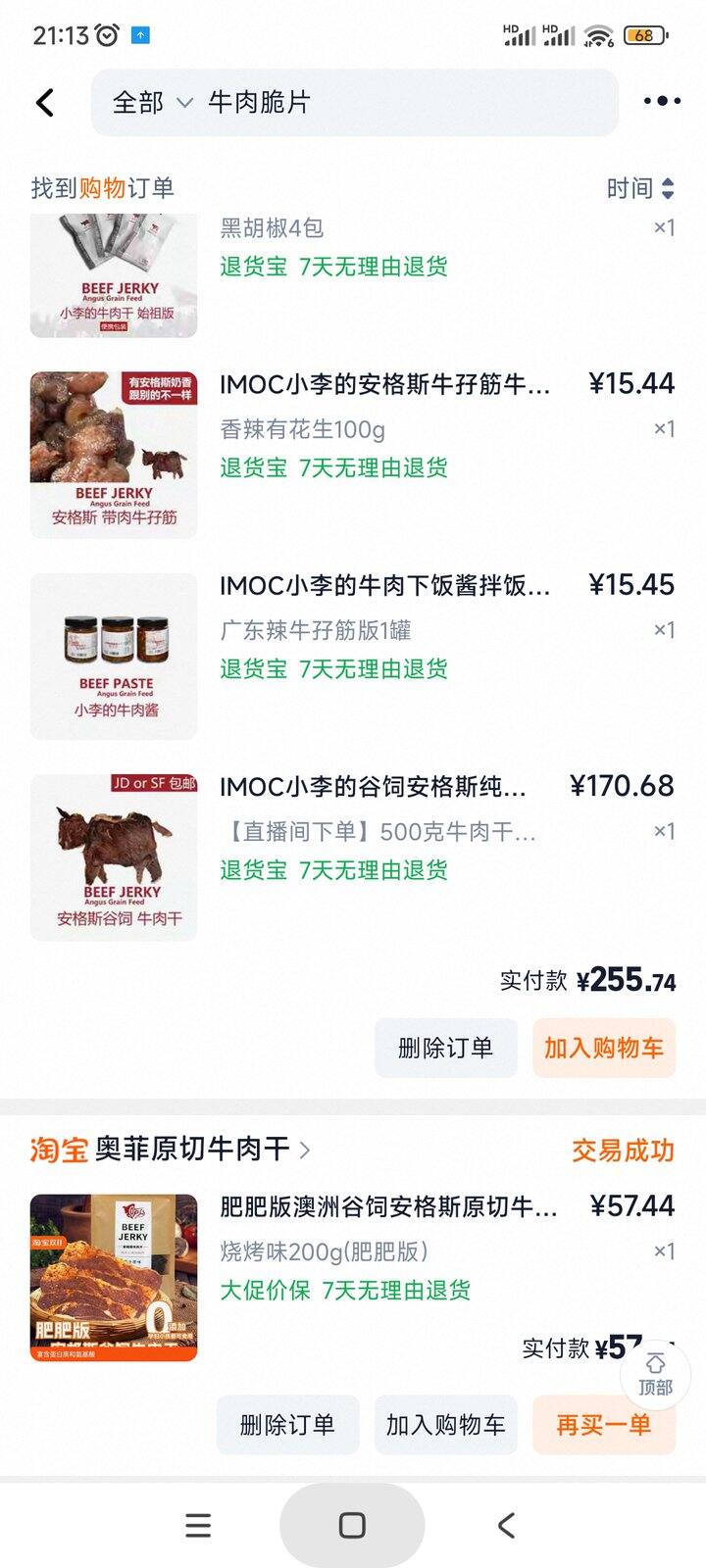Tap the search field with 牛肉脆片

[392, 102]
